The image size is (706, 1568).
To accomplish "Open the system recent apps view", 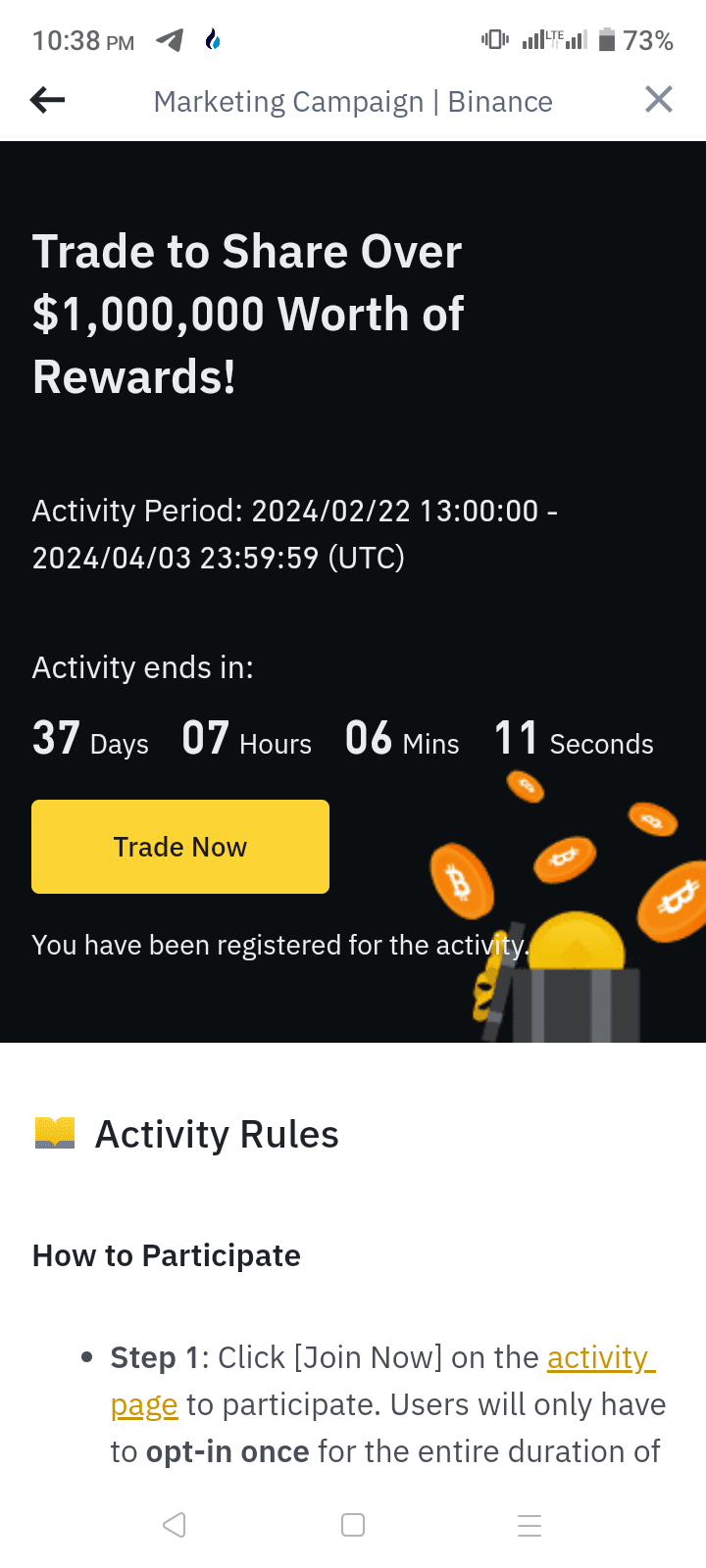I will pyautogui.click(x=529, y=1525).
